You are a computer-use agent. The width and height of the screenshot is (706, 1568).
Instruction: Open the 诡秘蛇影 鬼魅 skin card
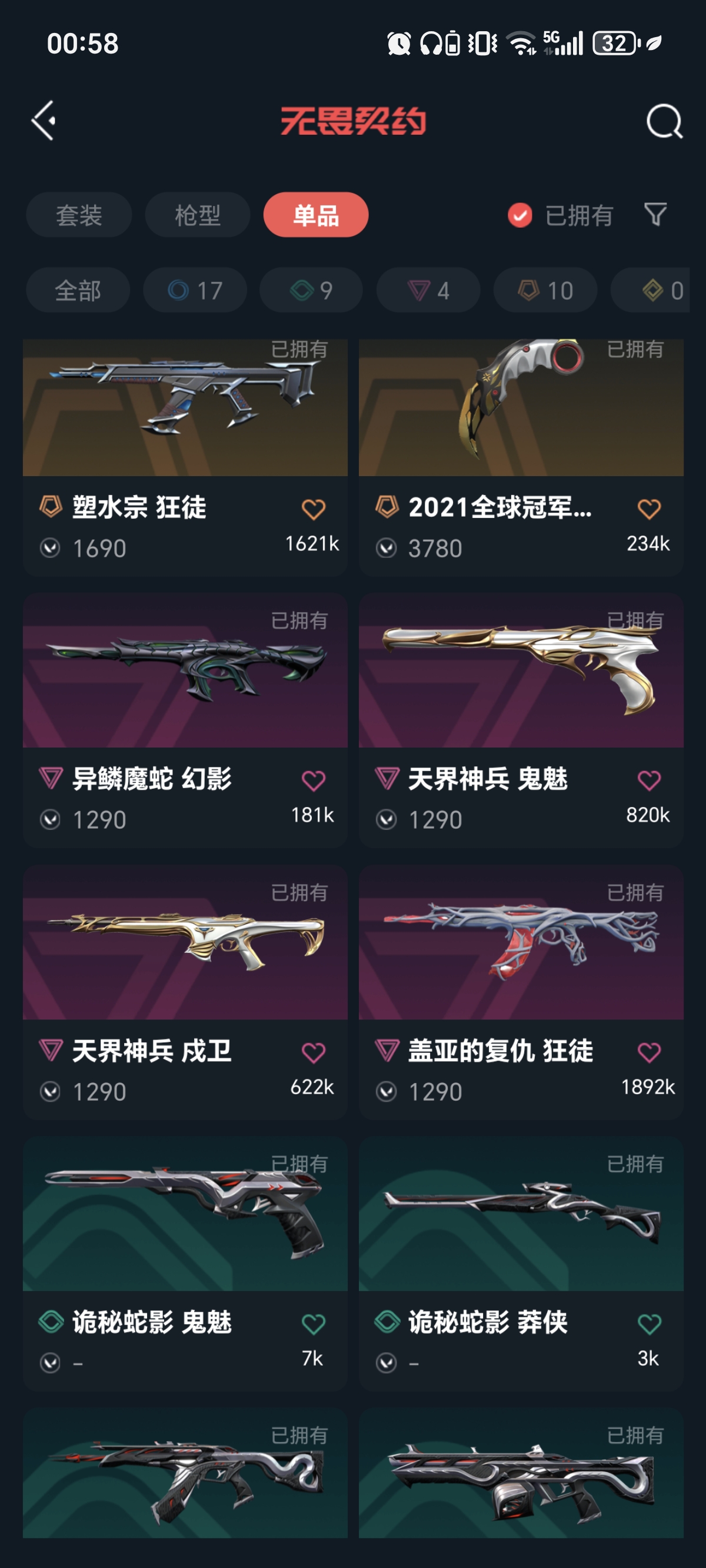(185, 1224)
